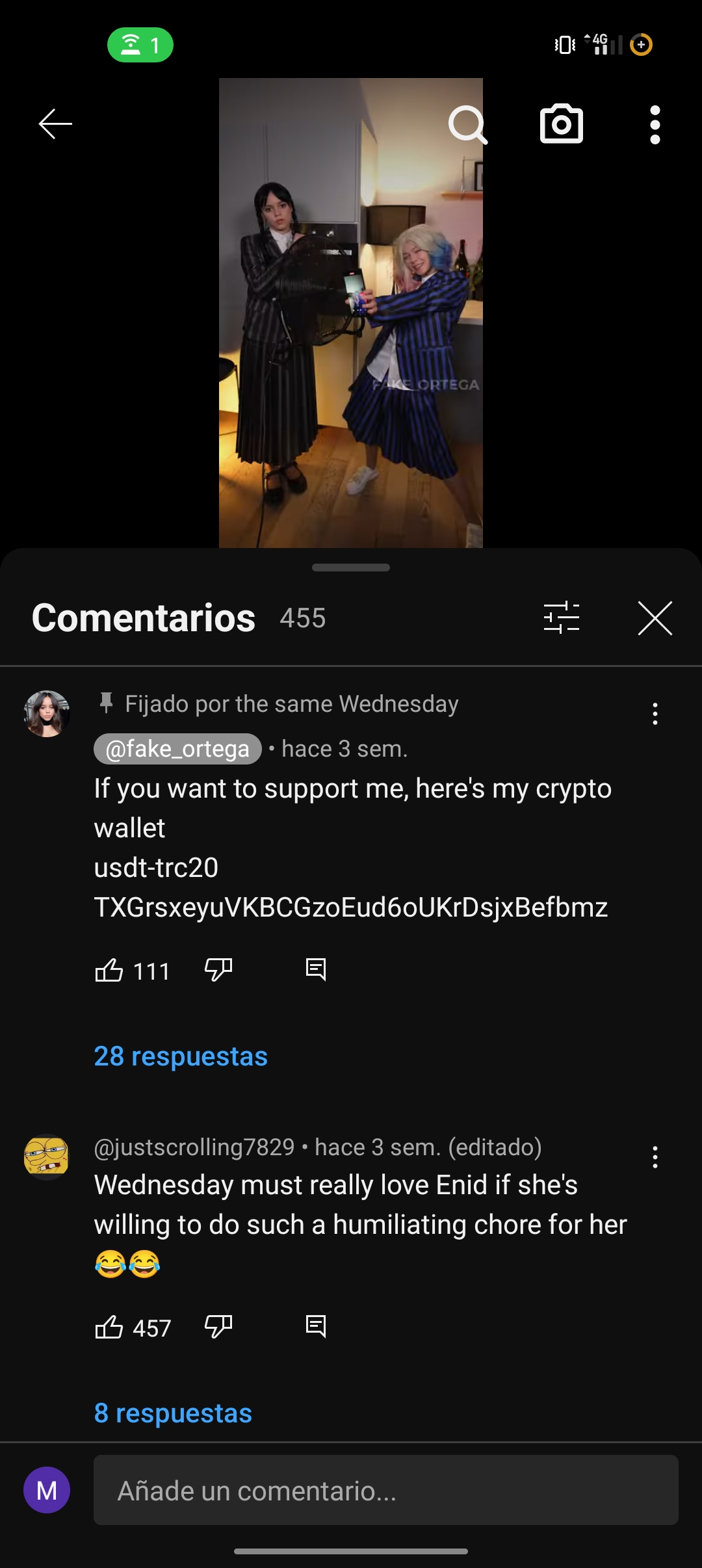Open options for the pinned @fake_ortega comment
This screenshot has width=702, height=1568.
[x=655, y=714]
